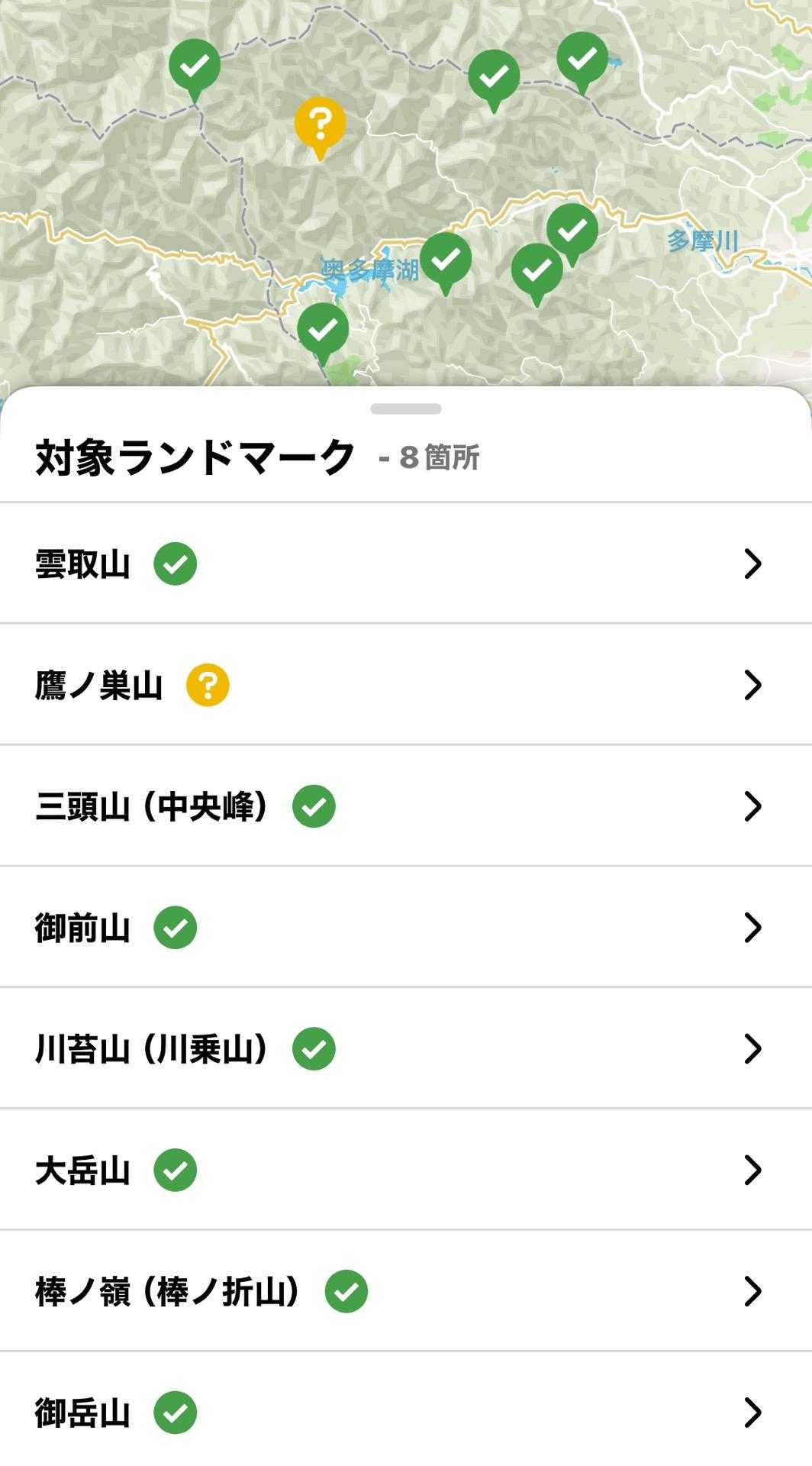
Task: Open the 大岳山 landmark row
Action: click(x=404, y=1170)
